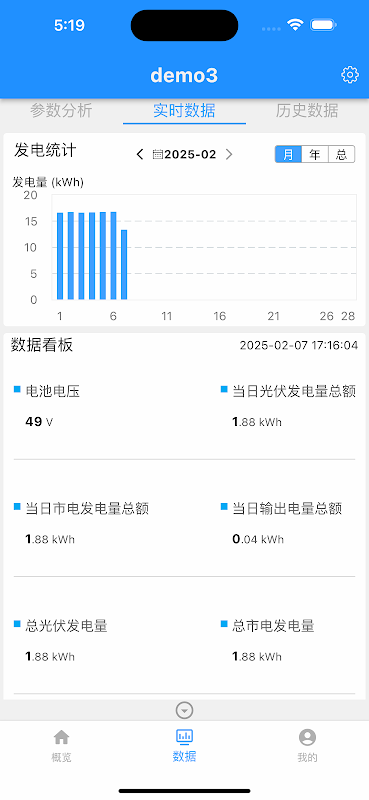Switch to the 参数分析 tab

click(x=61, y=110)
